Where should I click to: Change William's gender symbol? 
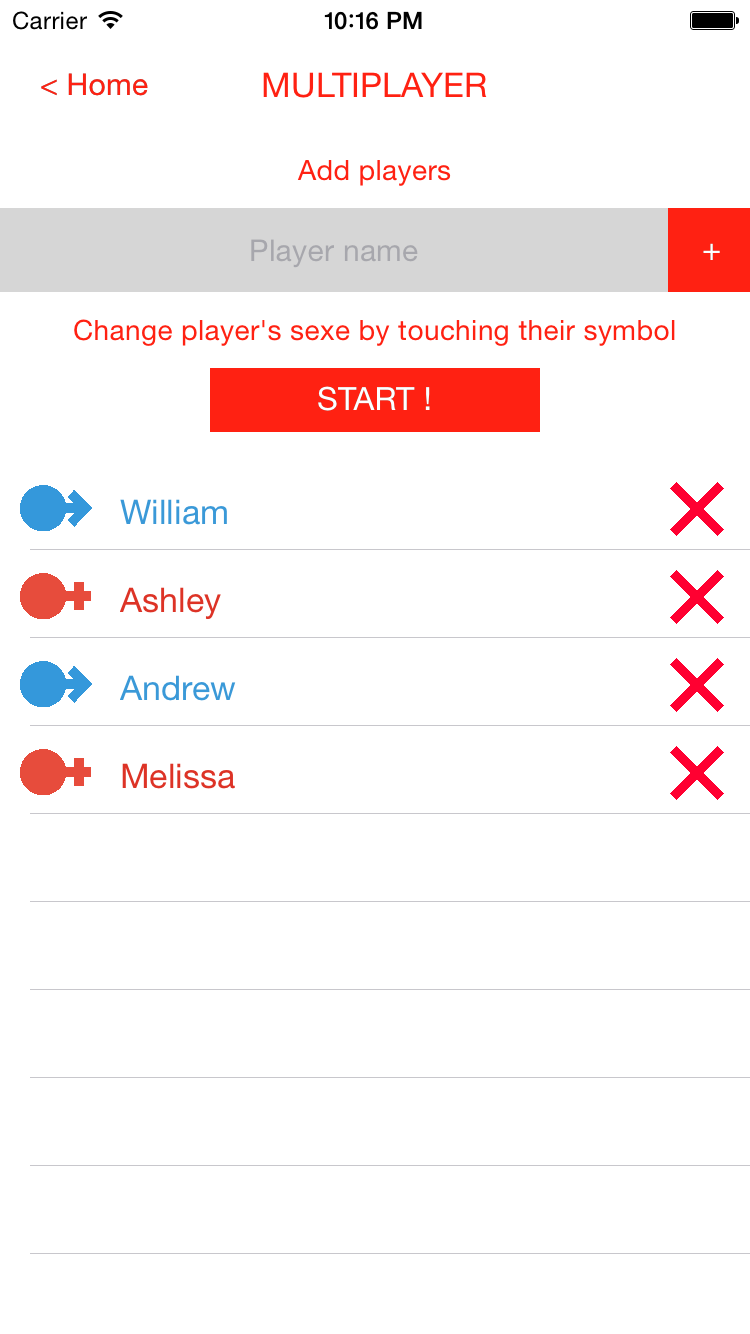pos(55,508)
